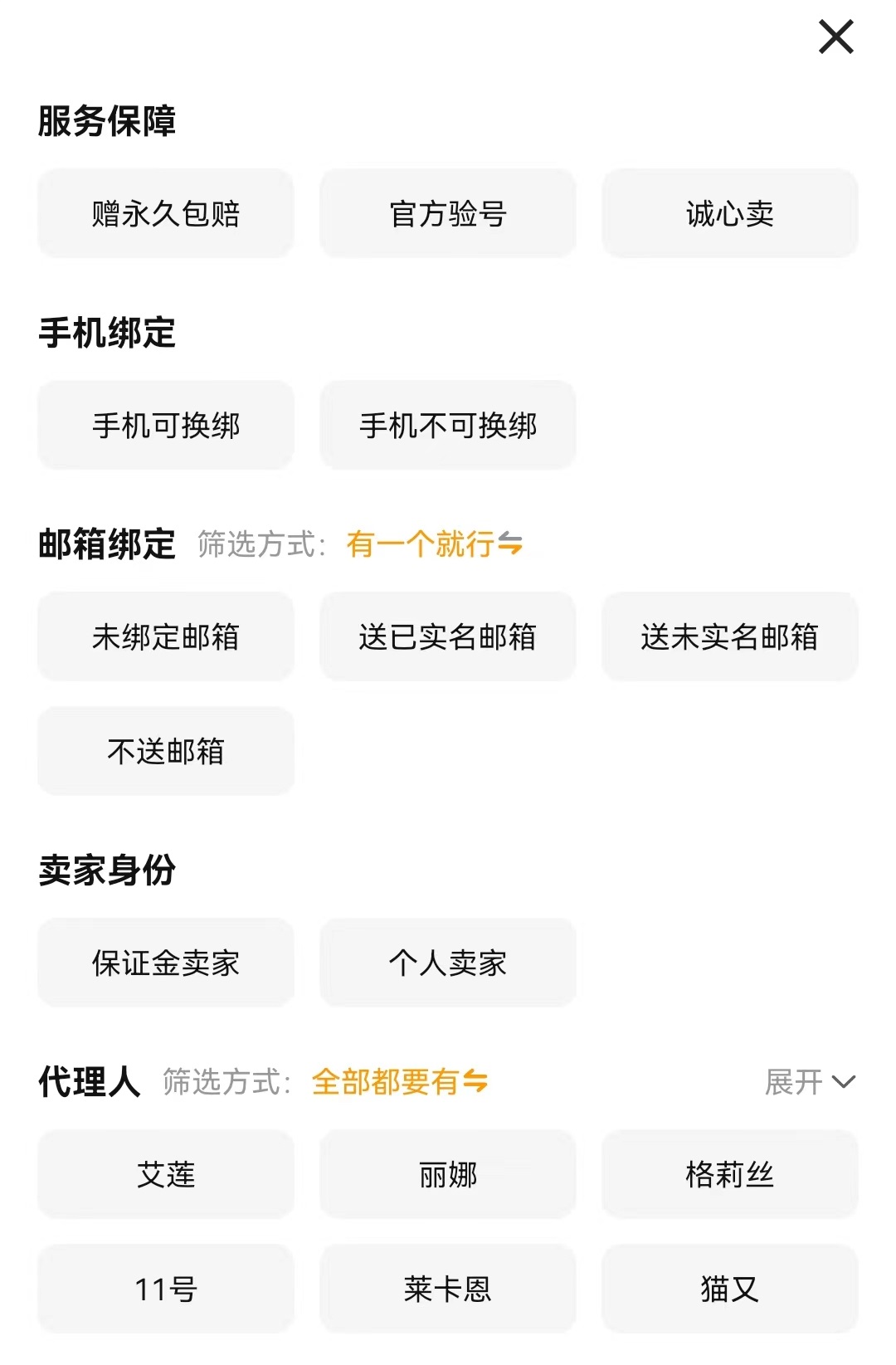Select agent 艾莲

click(x=166, y=1175)
